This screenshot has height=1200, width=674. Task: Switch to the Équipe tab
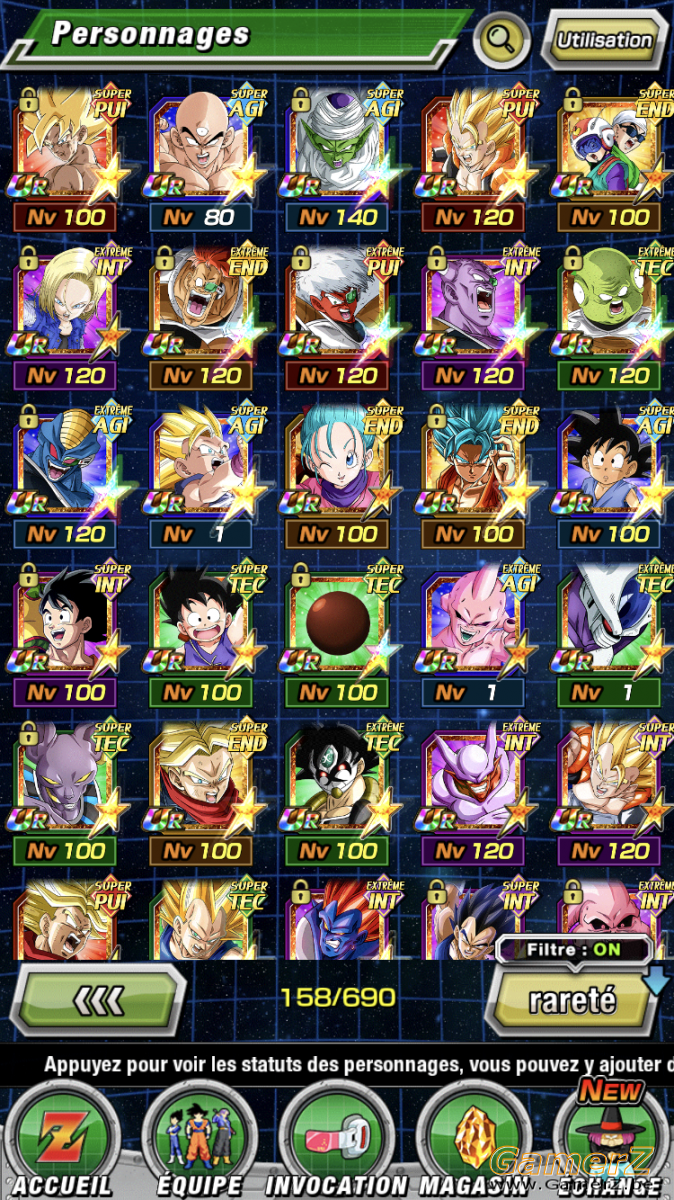tap(201, 1141)
